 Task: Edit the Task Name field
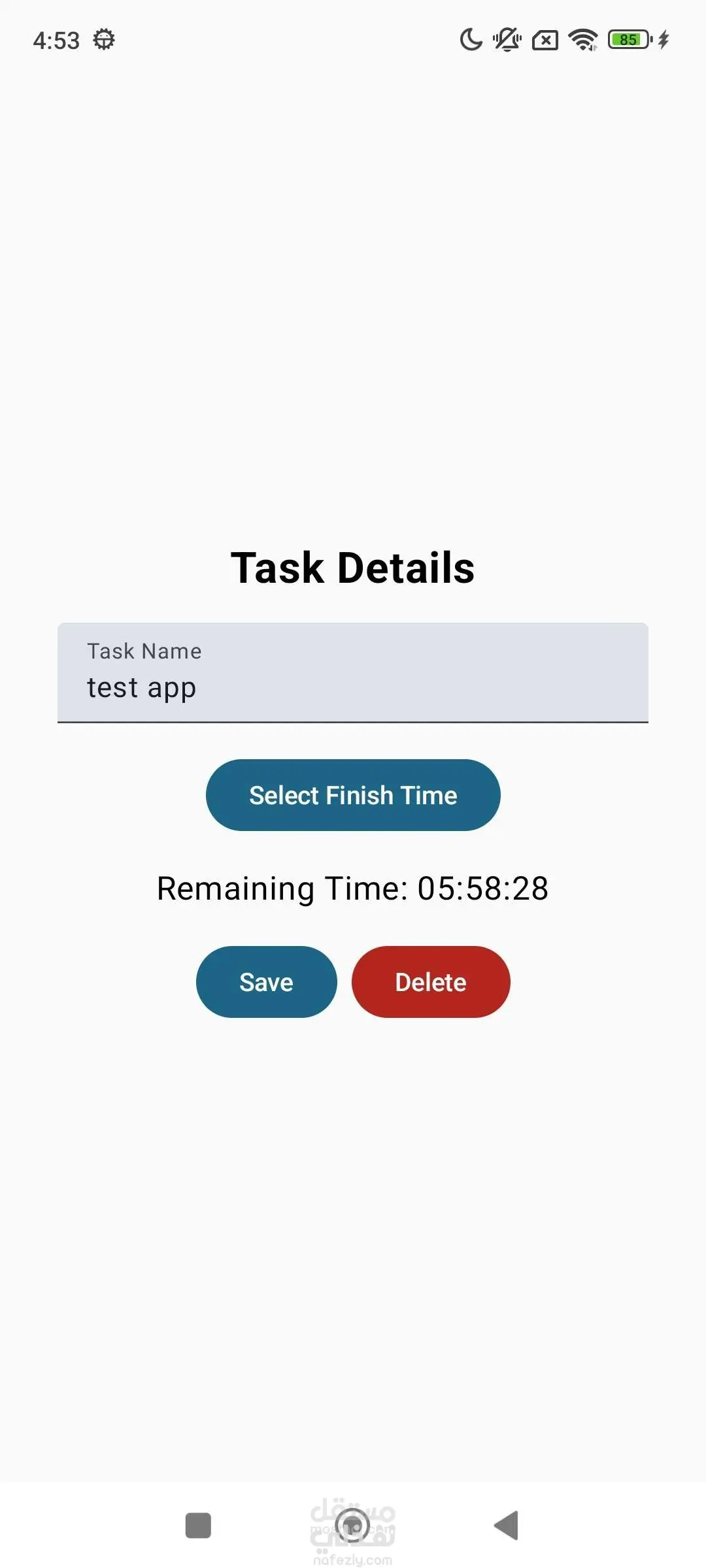[x=353, y=673]
